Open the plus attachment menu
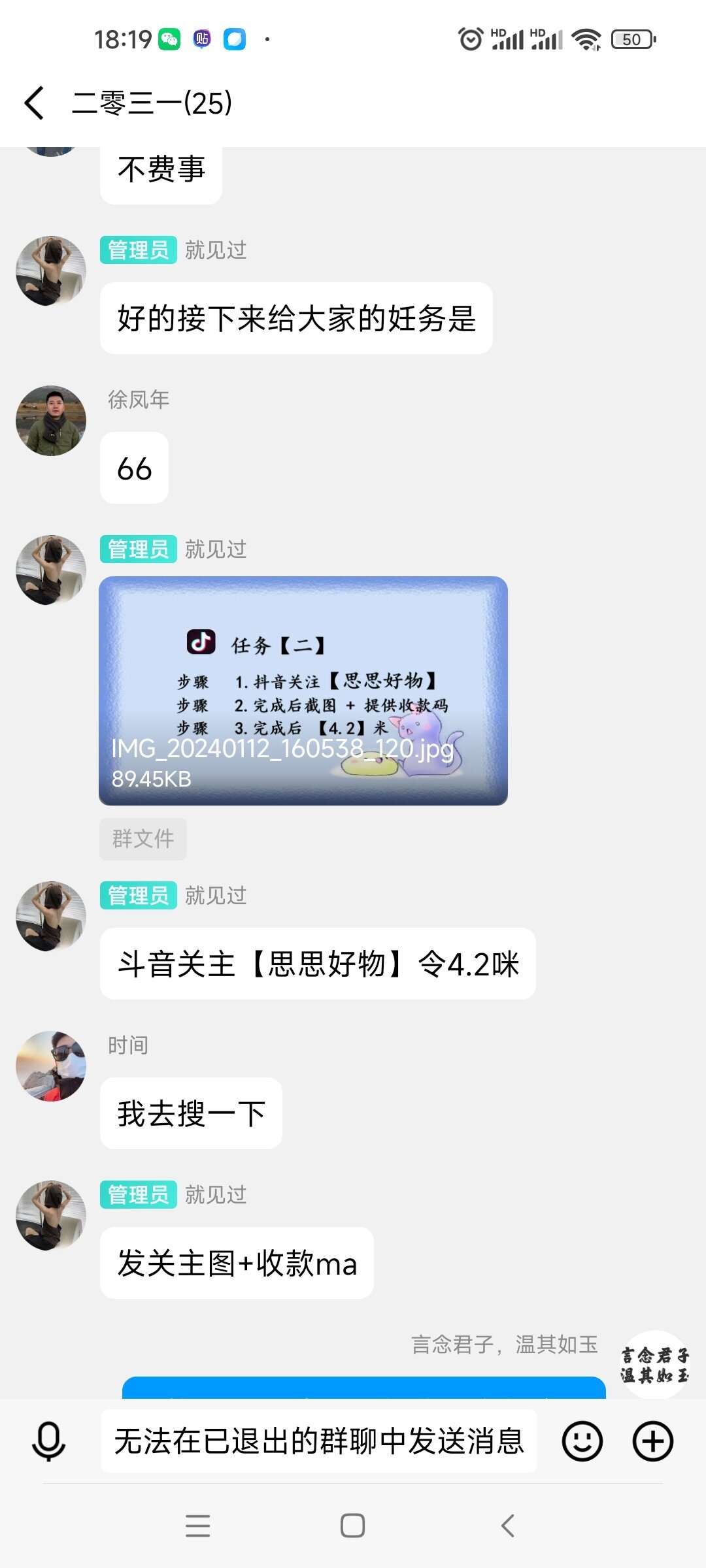This screenshot has width=706, height=1568. pyautogui.click(x=652, y=1441)
